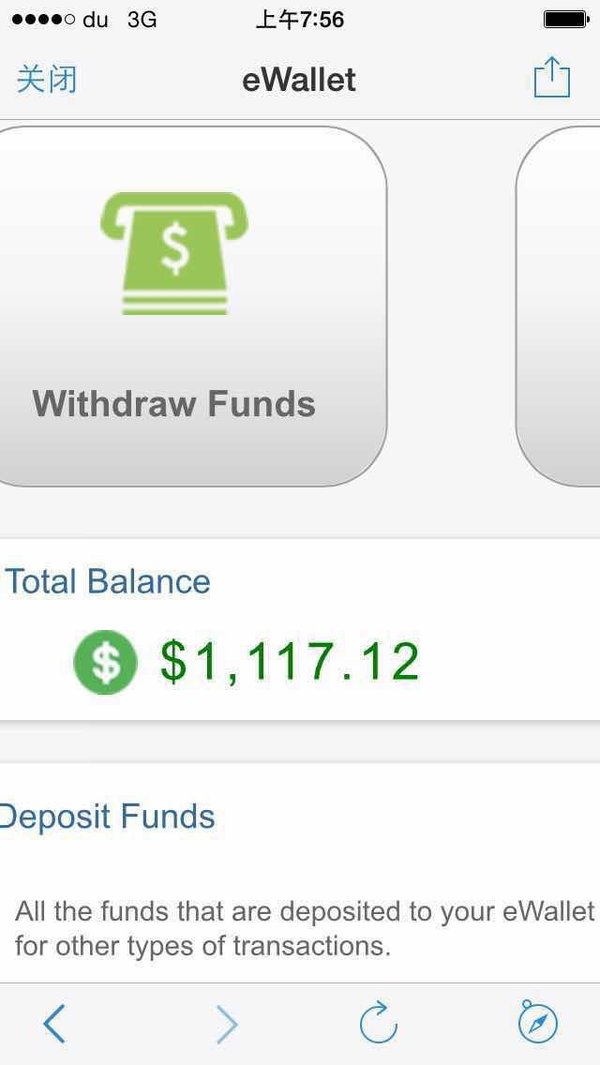Tap 关闭 to close the eWallet page
The width and height of the screenshot is (600, 1065).
[46, 79]
